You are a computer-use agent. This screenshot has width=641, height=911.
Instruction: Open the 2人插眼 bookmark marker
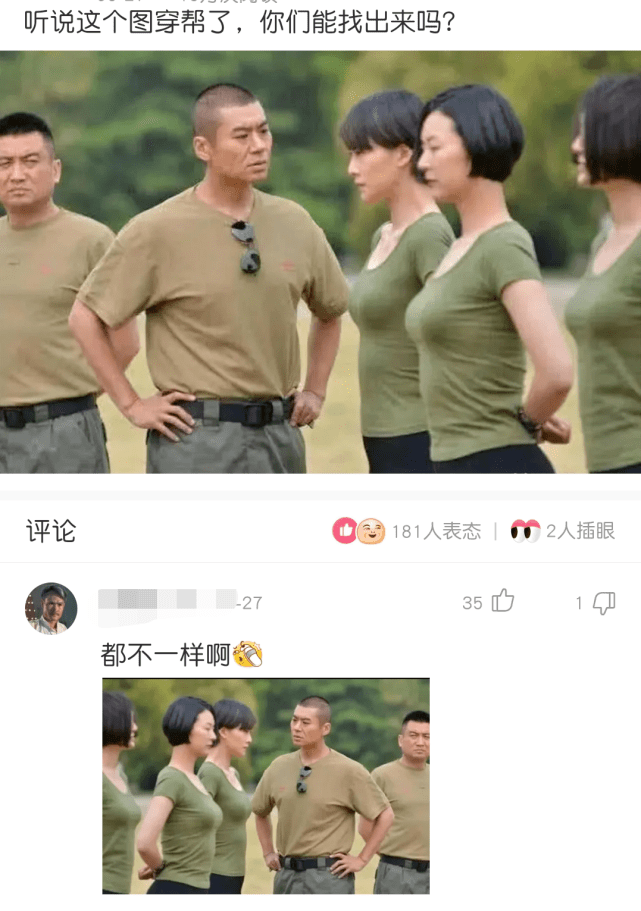(x=562, y=531)
